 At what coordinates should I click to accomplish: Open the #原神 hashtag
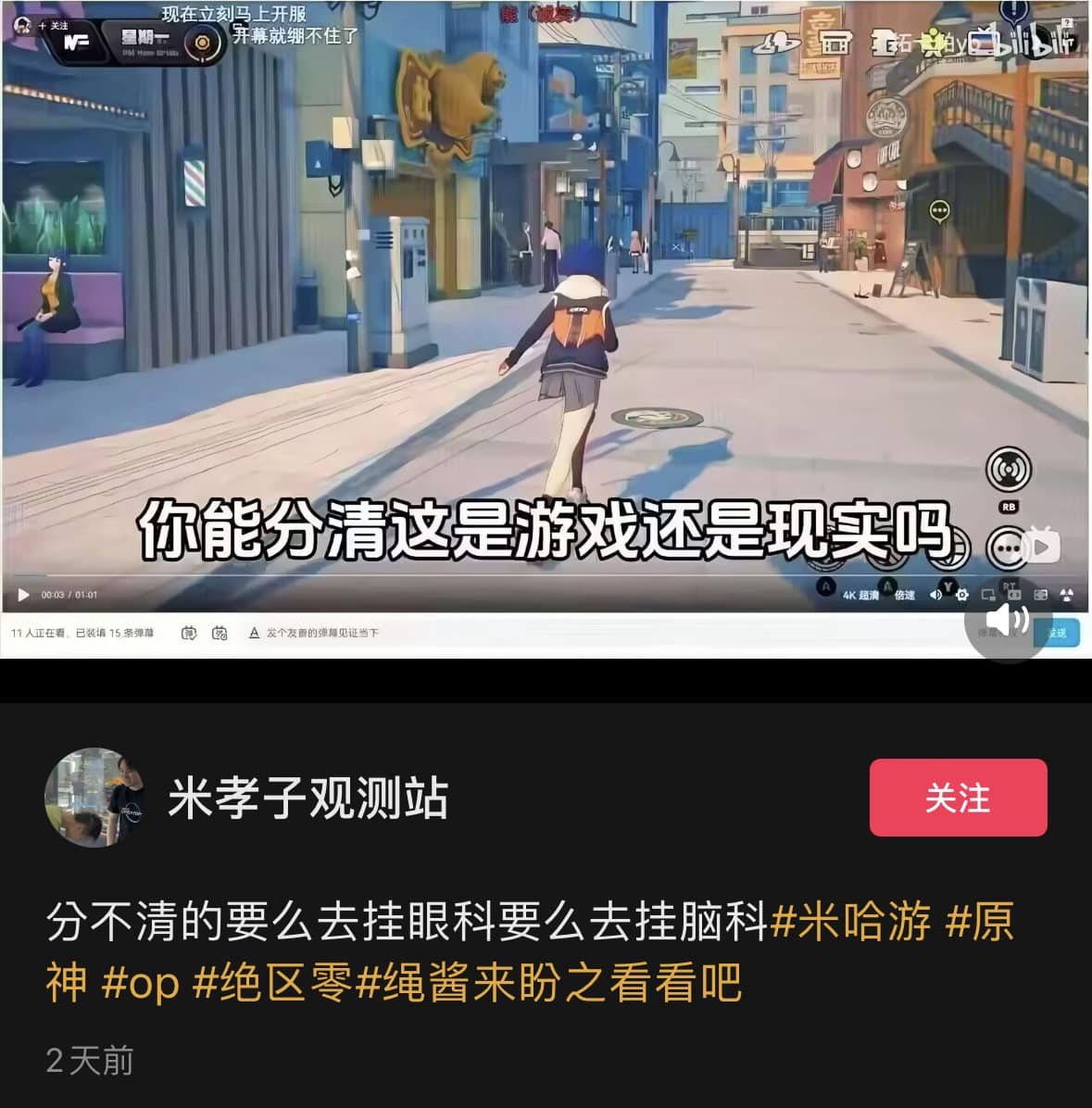coord(979,922)
